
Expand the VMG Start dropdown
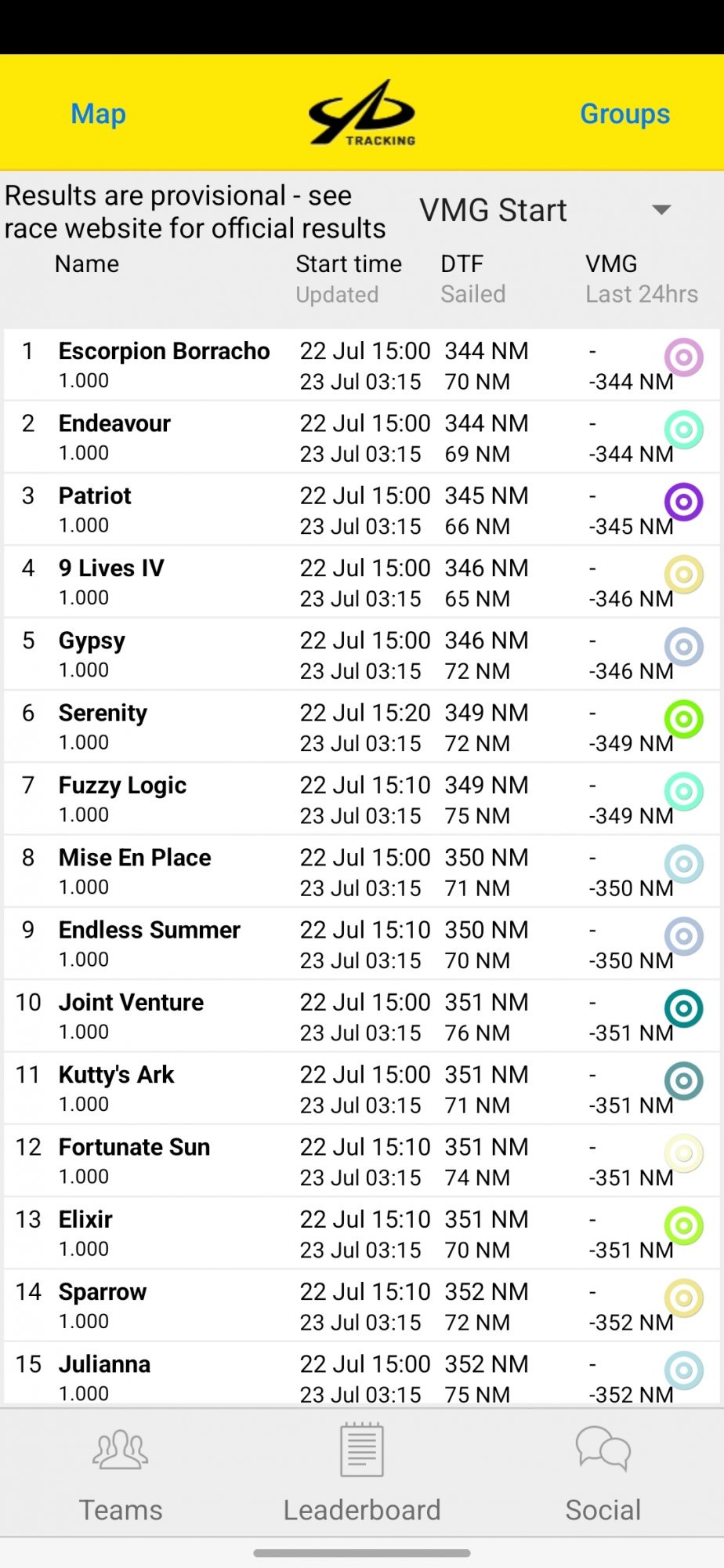point(546,210)
